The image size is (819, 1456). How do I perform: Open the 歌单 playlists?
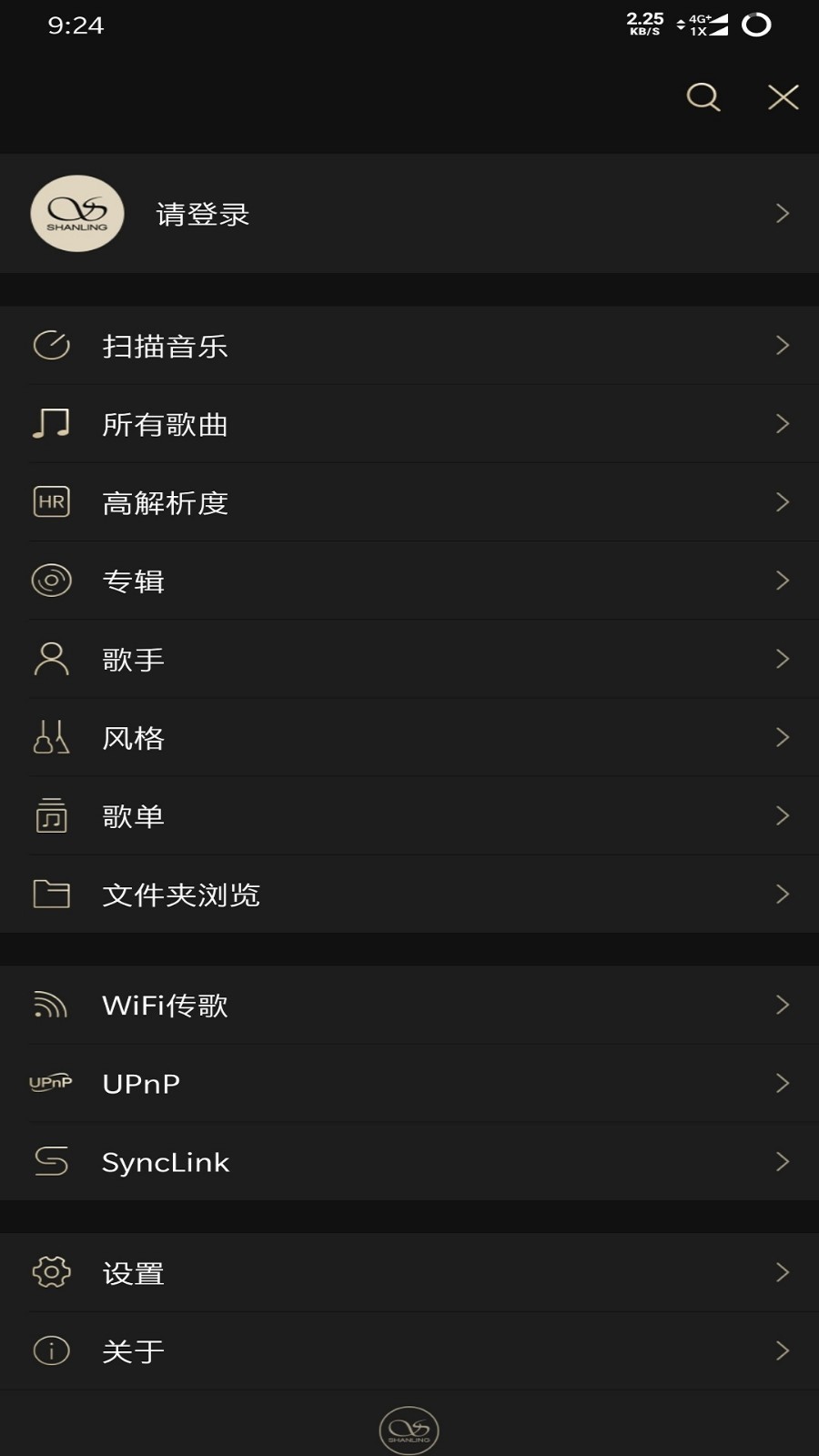(409, 815)
